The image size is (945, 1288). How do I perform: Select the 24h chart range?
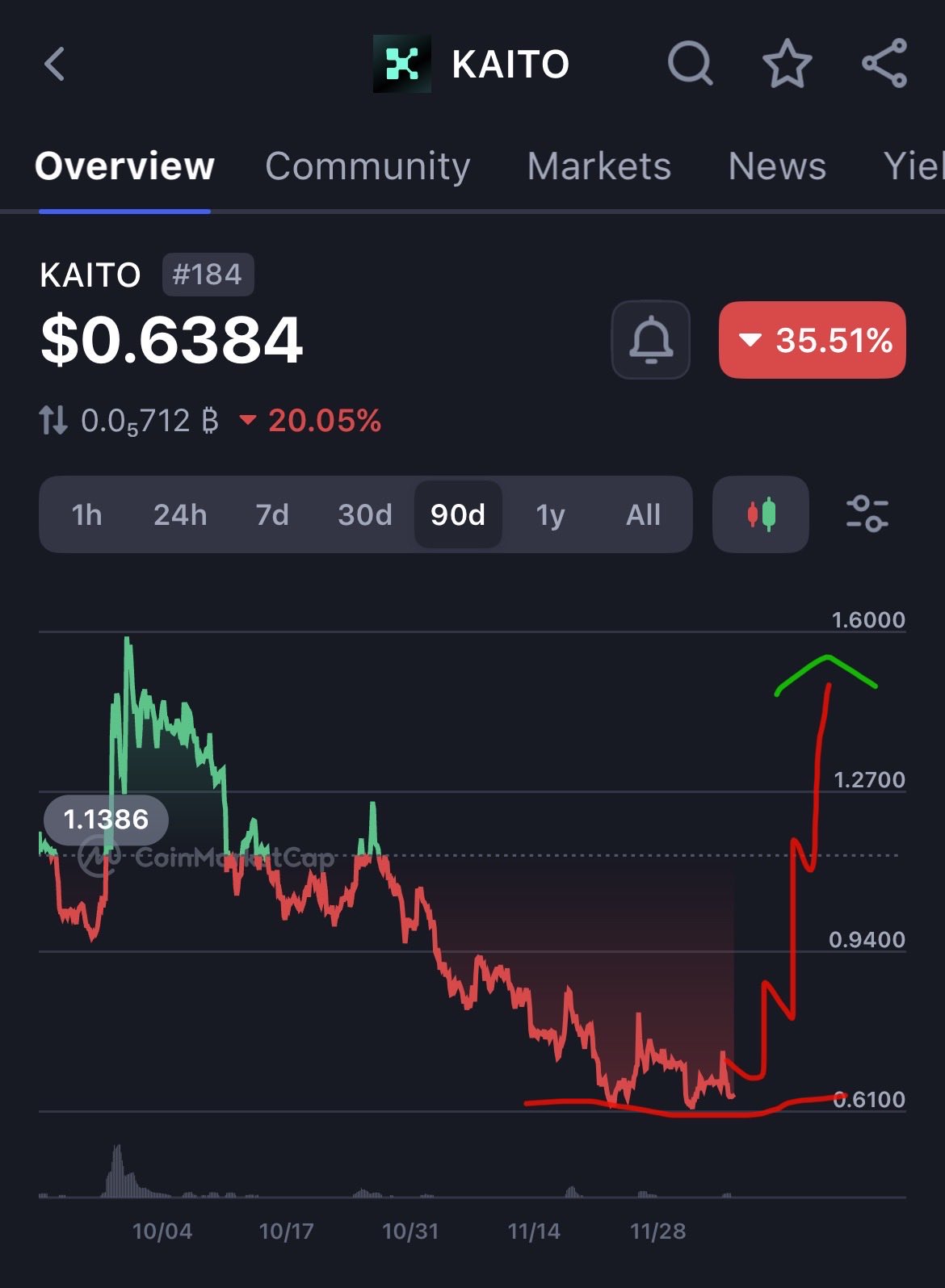[180, 514]
